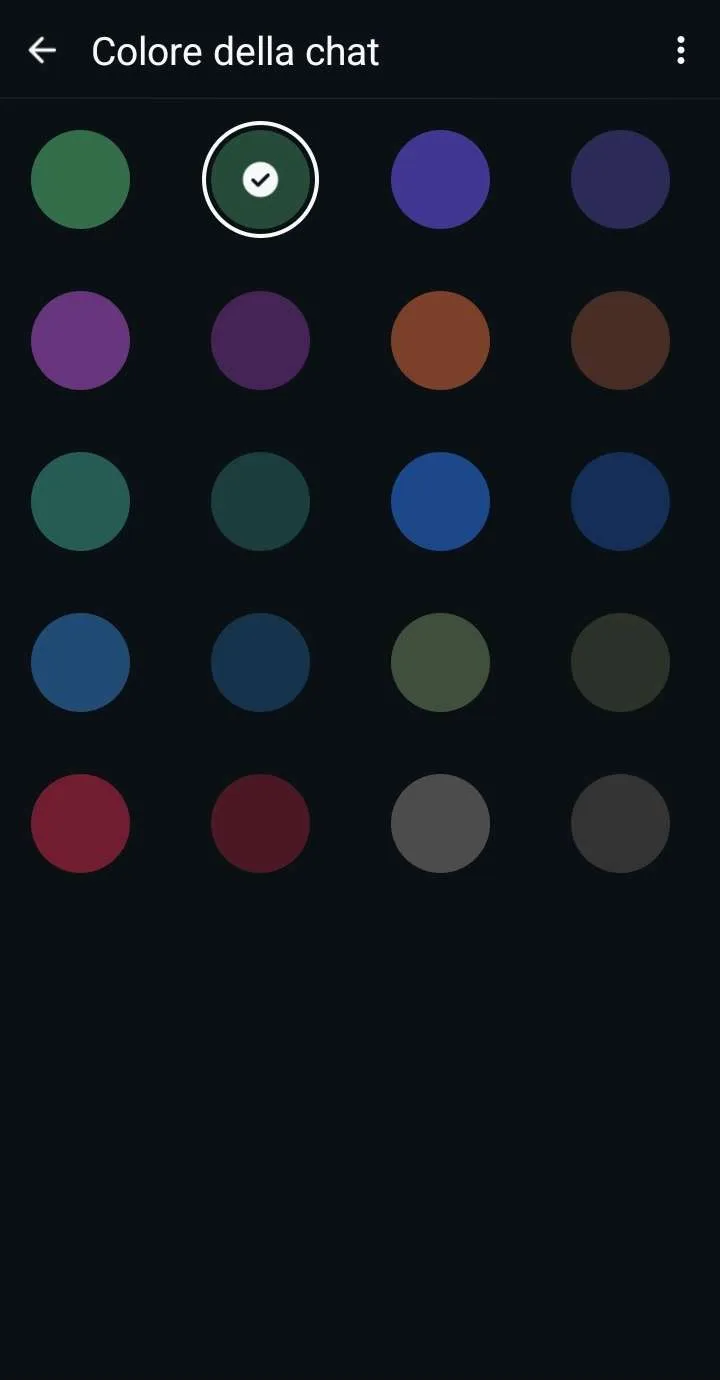The image size is (720, 1380).
Task: Pick the orange chat color
Action: (440, 341)
